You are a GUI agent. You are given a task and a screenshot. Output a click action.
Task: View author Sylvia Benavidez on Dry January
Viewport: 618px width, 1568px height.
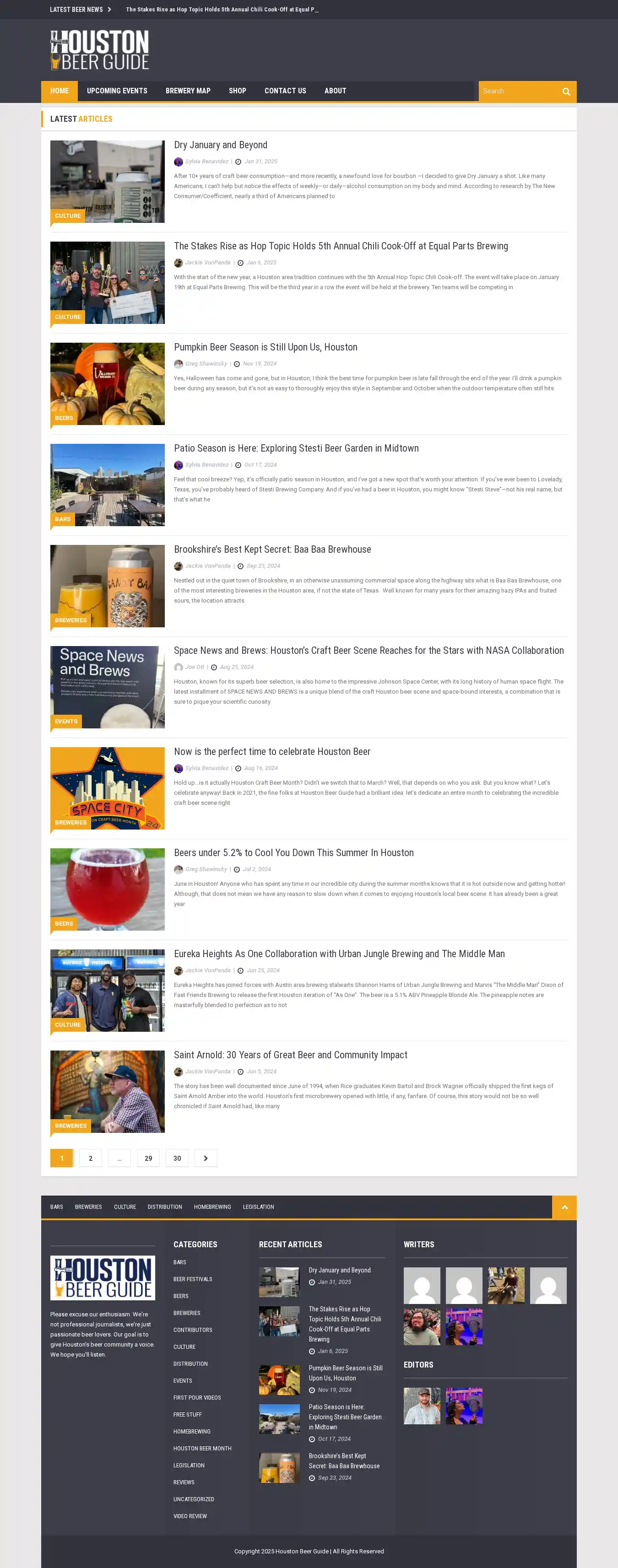(206, 162)
